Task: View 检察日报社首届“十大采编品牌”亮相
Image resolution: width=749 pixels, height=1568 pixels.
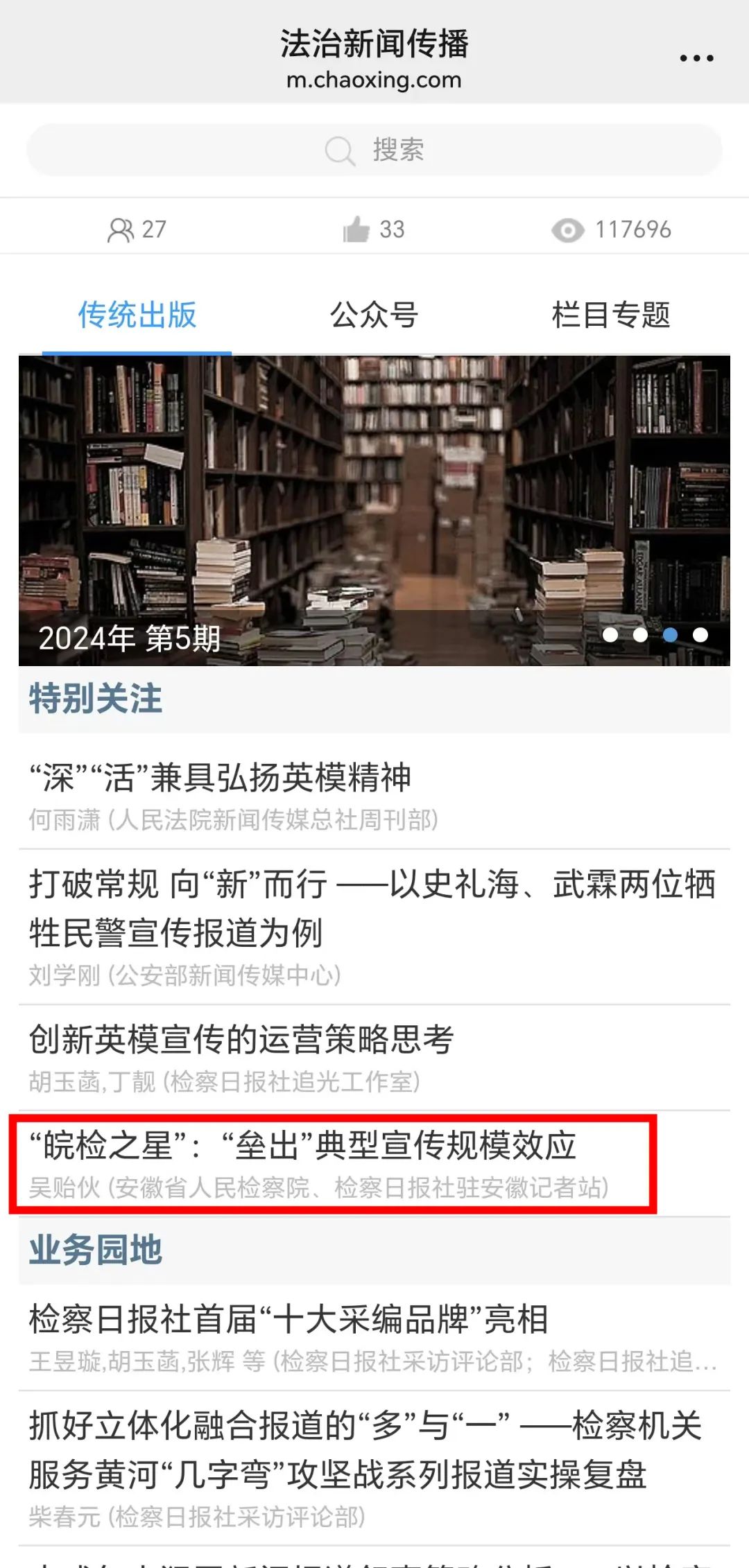Action: coord(289,1319)
